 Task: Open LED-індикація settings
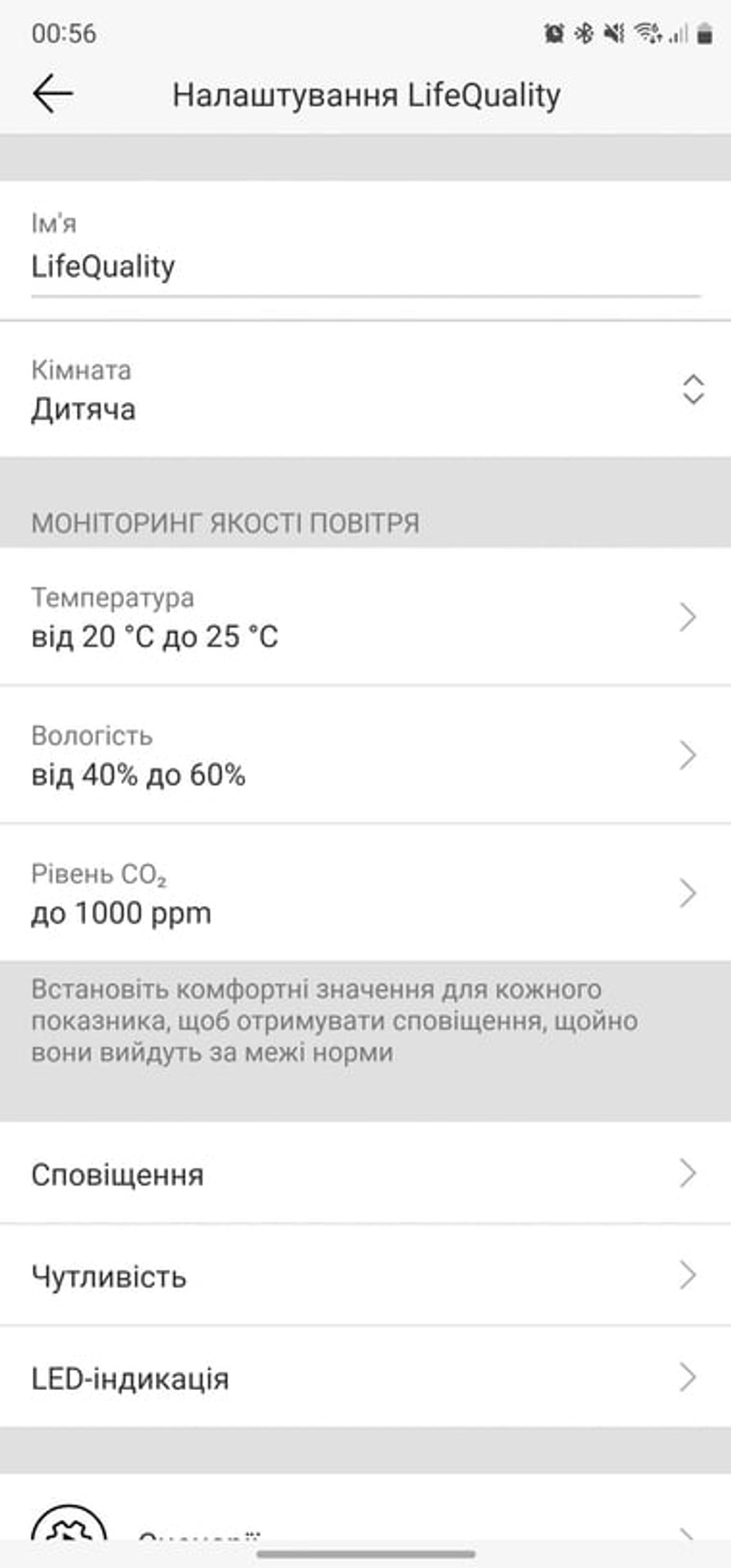click(x=365, y=1378)
